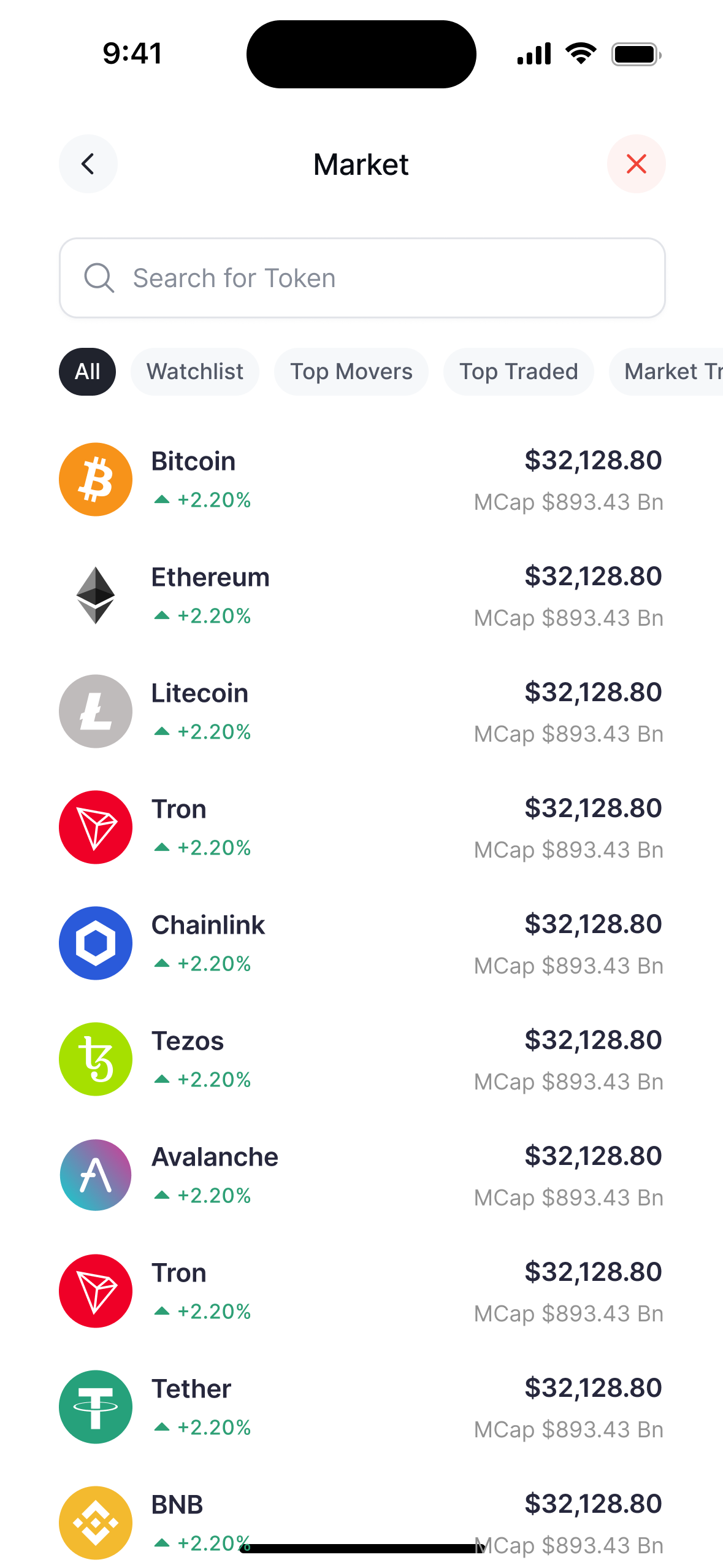Screen dimensions: 723x1568
Task: Open the Chainlink token row
Action: (x=362, y=943)
